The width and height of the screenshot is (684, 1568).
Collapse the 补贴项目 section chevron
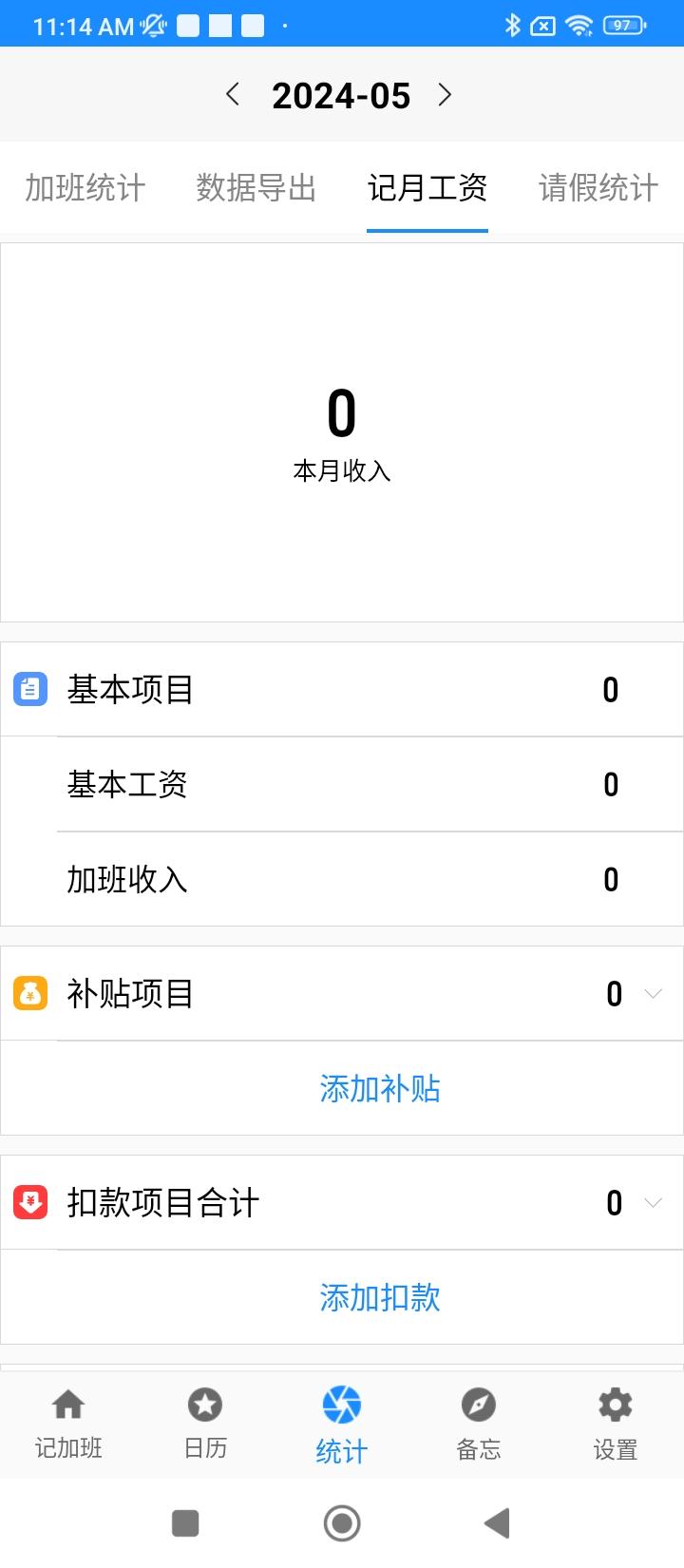[x=654, y=993]
